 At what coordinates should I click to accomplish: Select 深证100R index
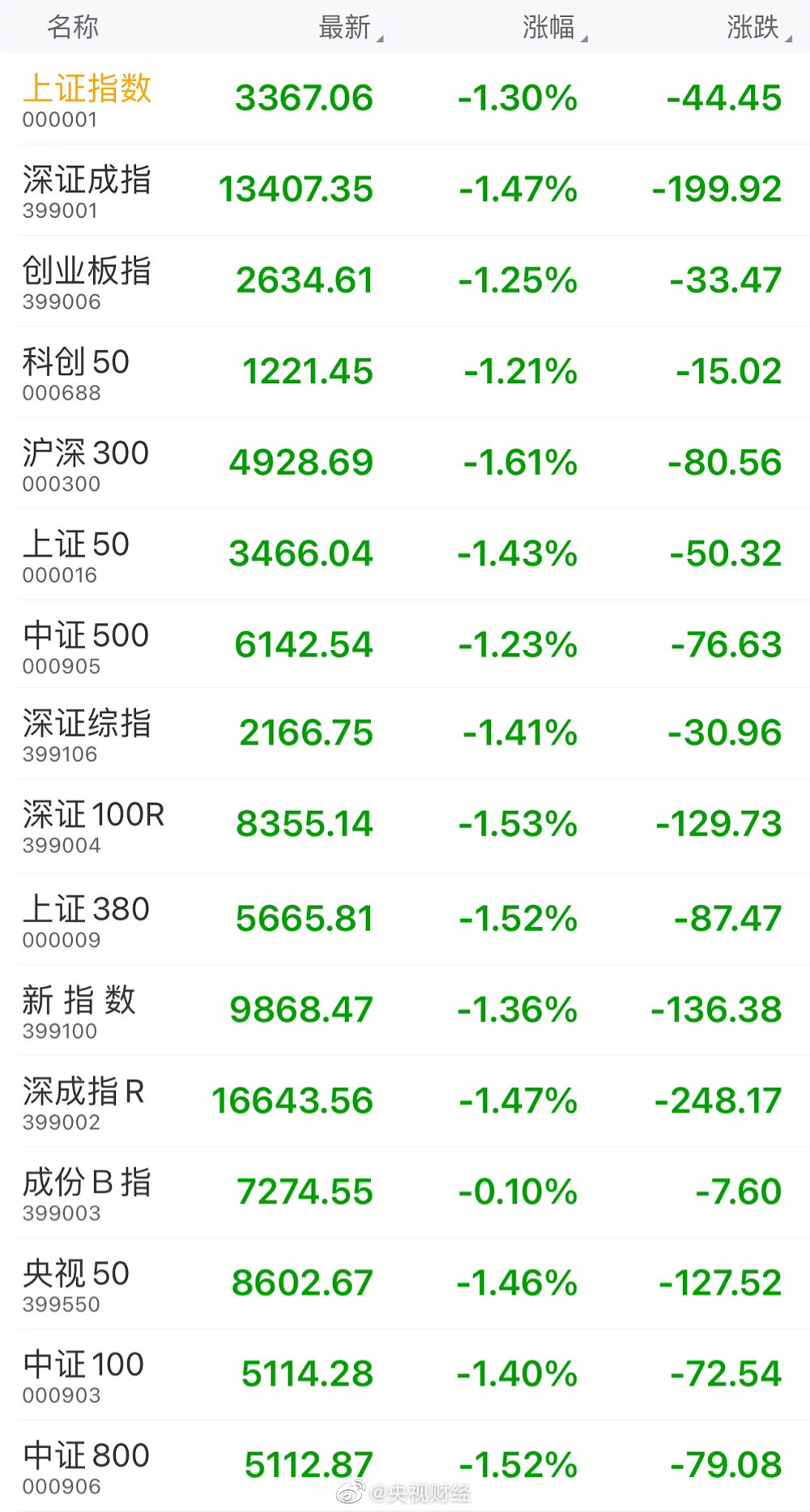coord(405,826)
